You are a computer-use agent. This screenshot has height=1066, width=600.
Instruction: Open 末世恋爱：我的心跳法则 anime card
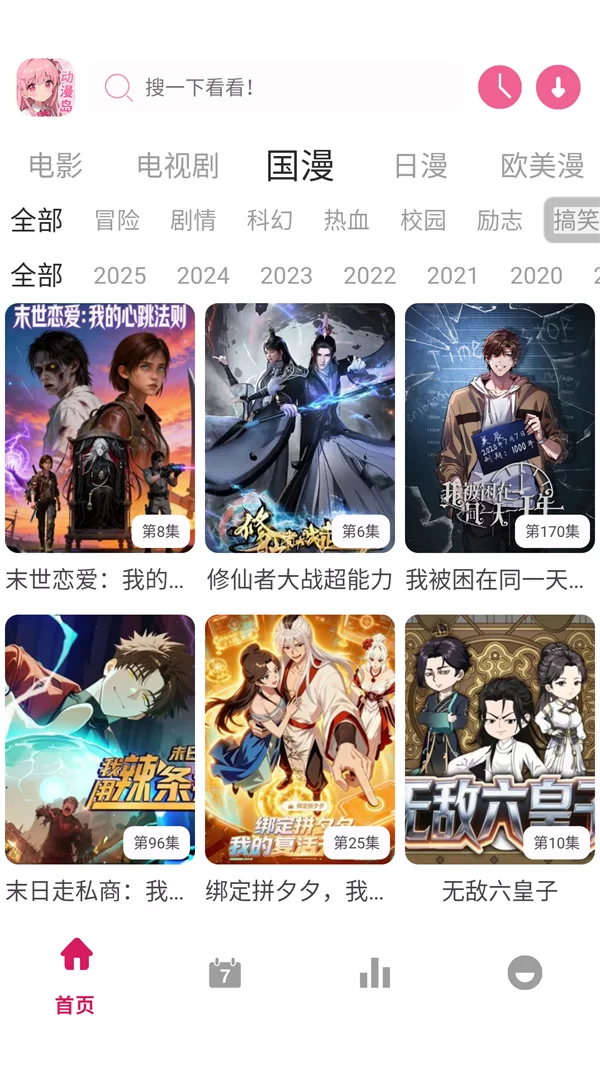(100, 428)
